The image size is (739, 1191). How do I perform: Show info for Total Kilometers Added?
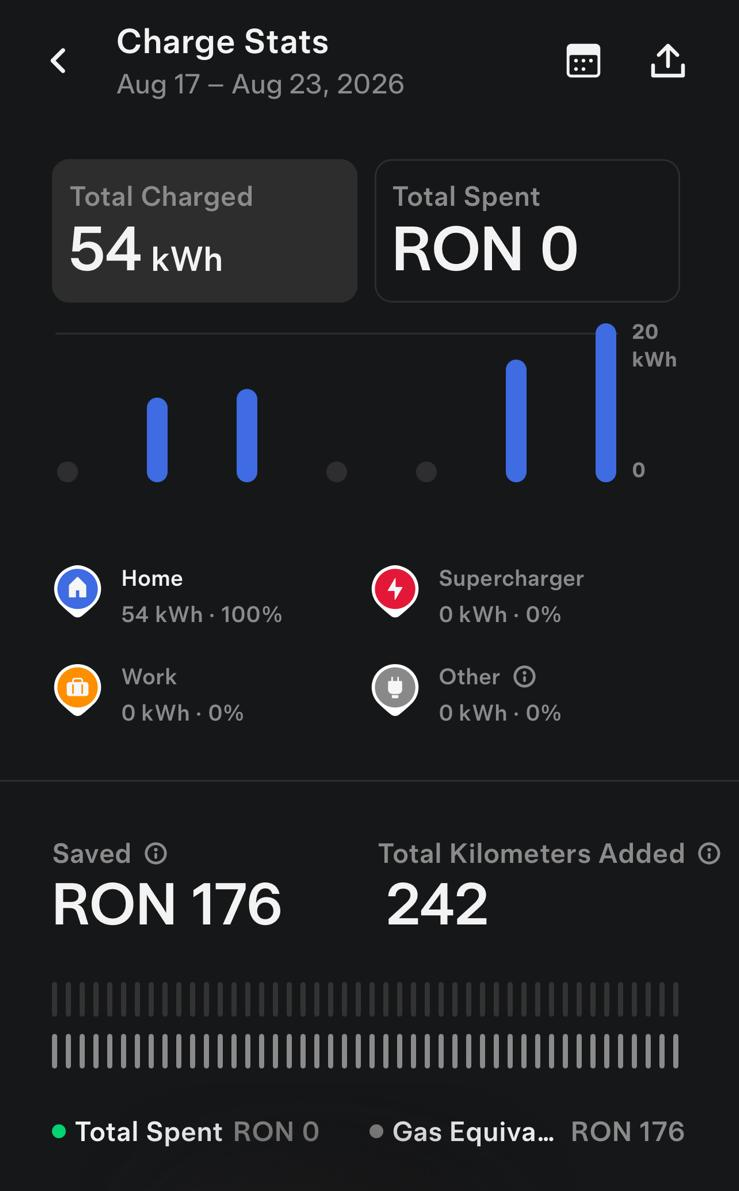click(709, 853)
